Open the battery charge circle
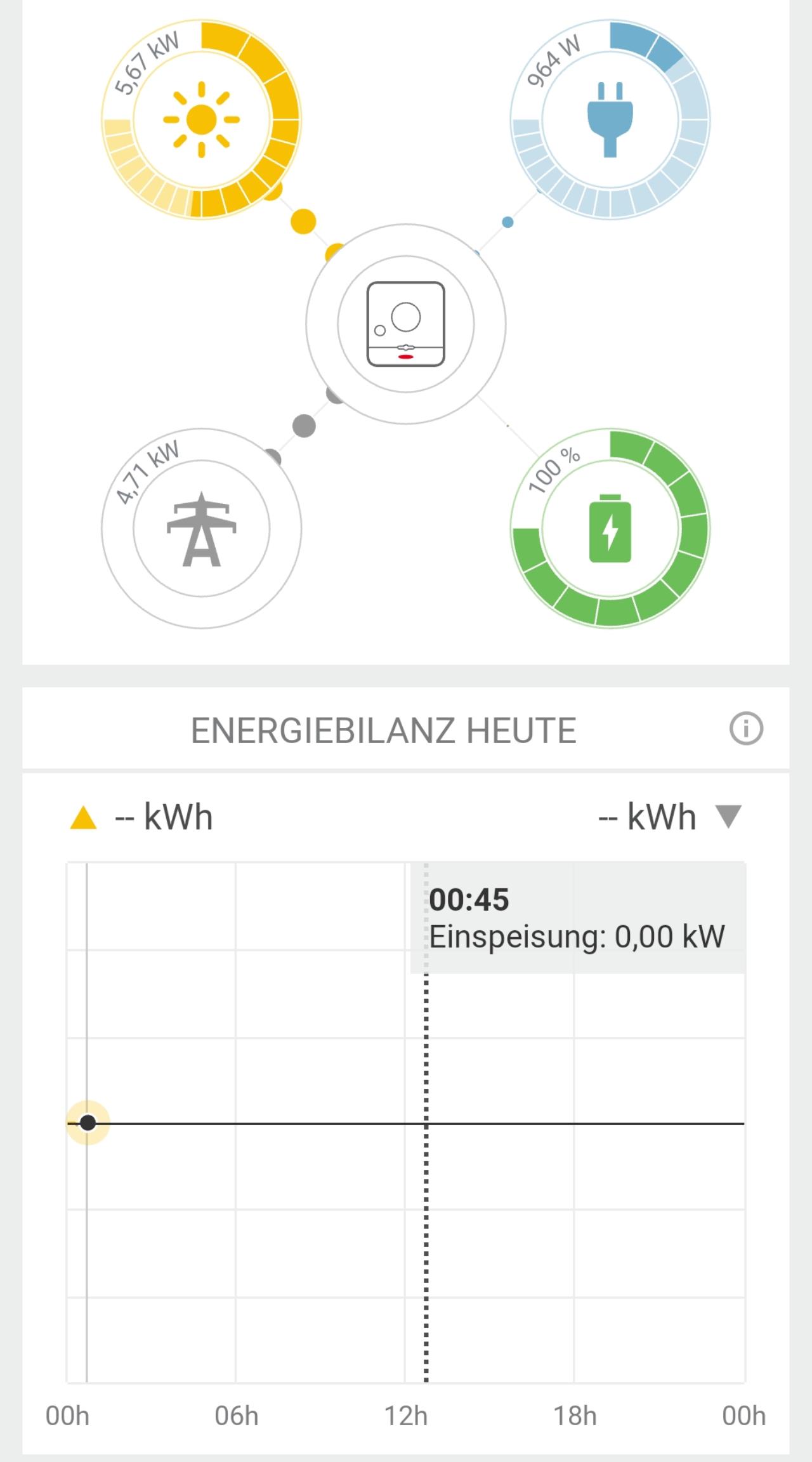The height and width of the screenshot is (1462, 812). 610,528
